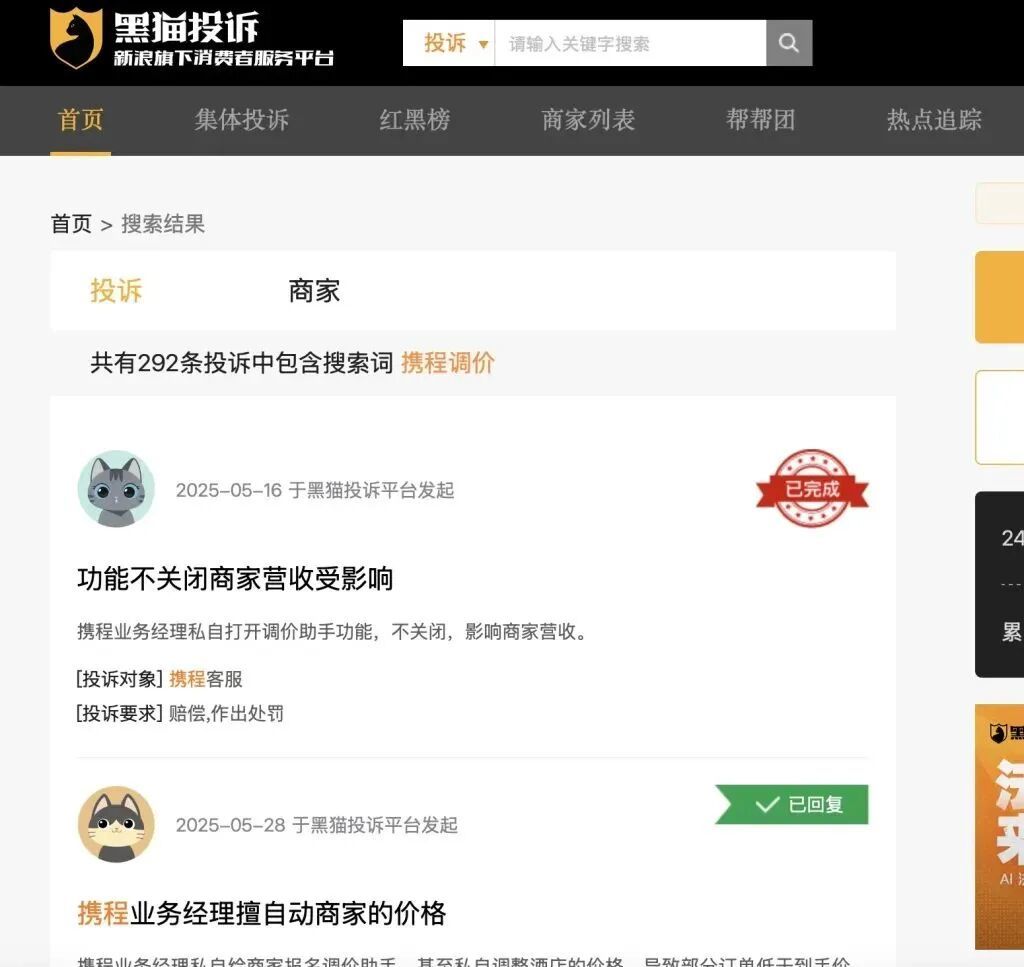Open complaint 携程业务经理擅自动商家的价格
The image size is (1024, 967).
[262, 913]
